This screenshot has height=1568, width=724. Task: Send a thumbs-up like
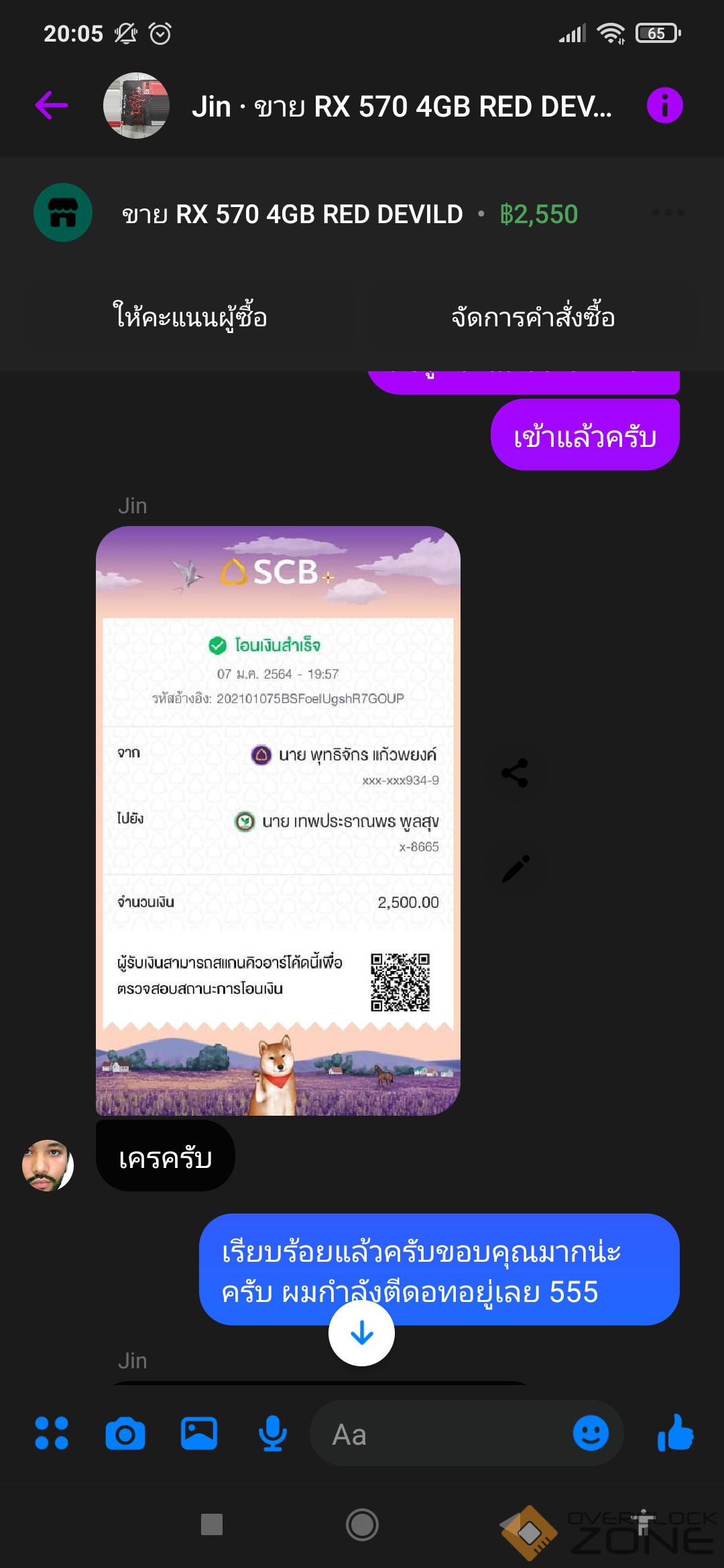tap(675, 1433)
